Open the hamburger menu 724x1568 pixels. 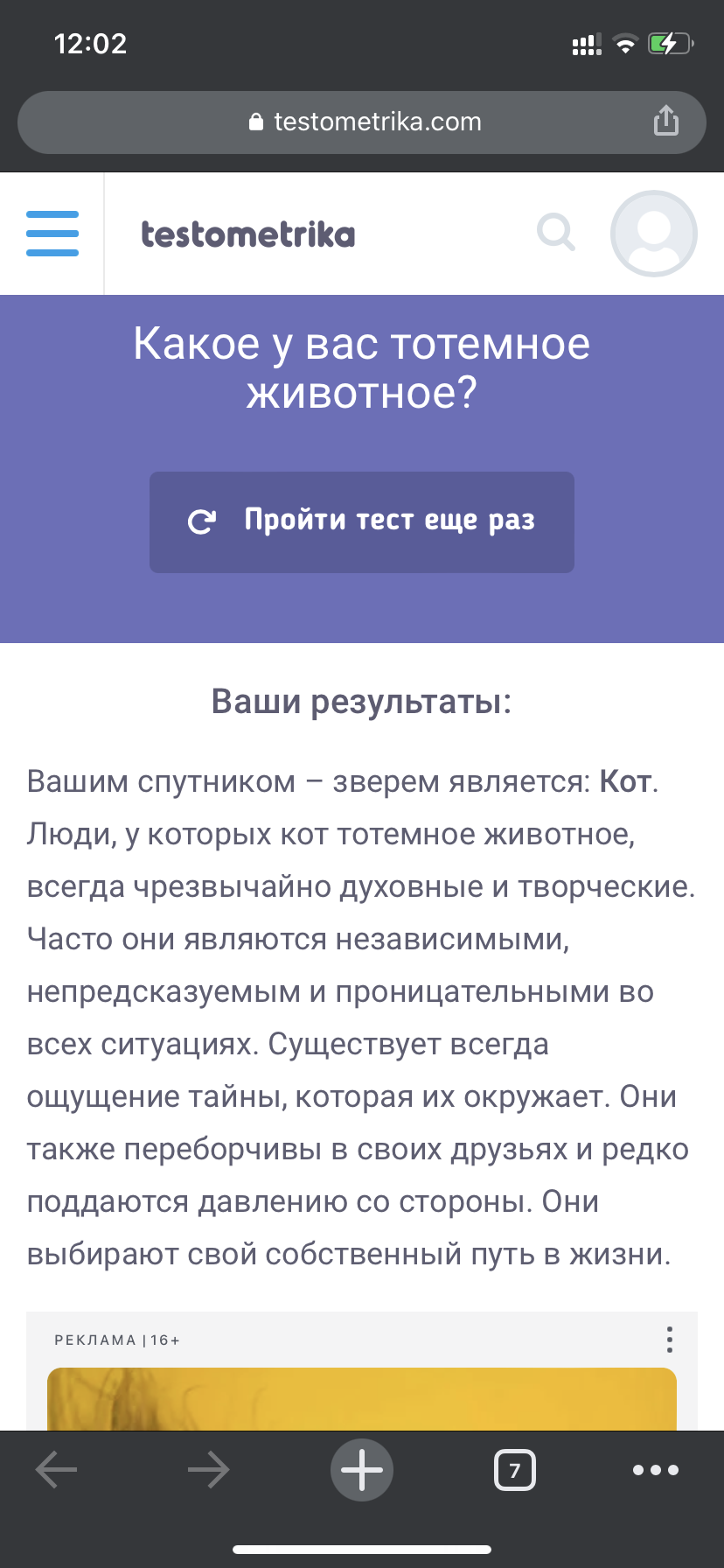(x=52, y=234)
